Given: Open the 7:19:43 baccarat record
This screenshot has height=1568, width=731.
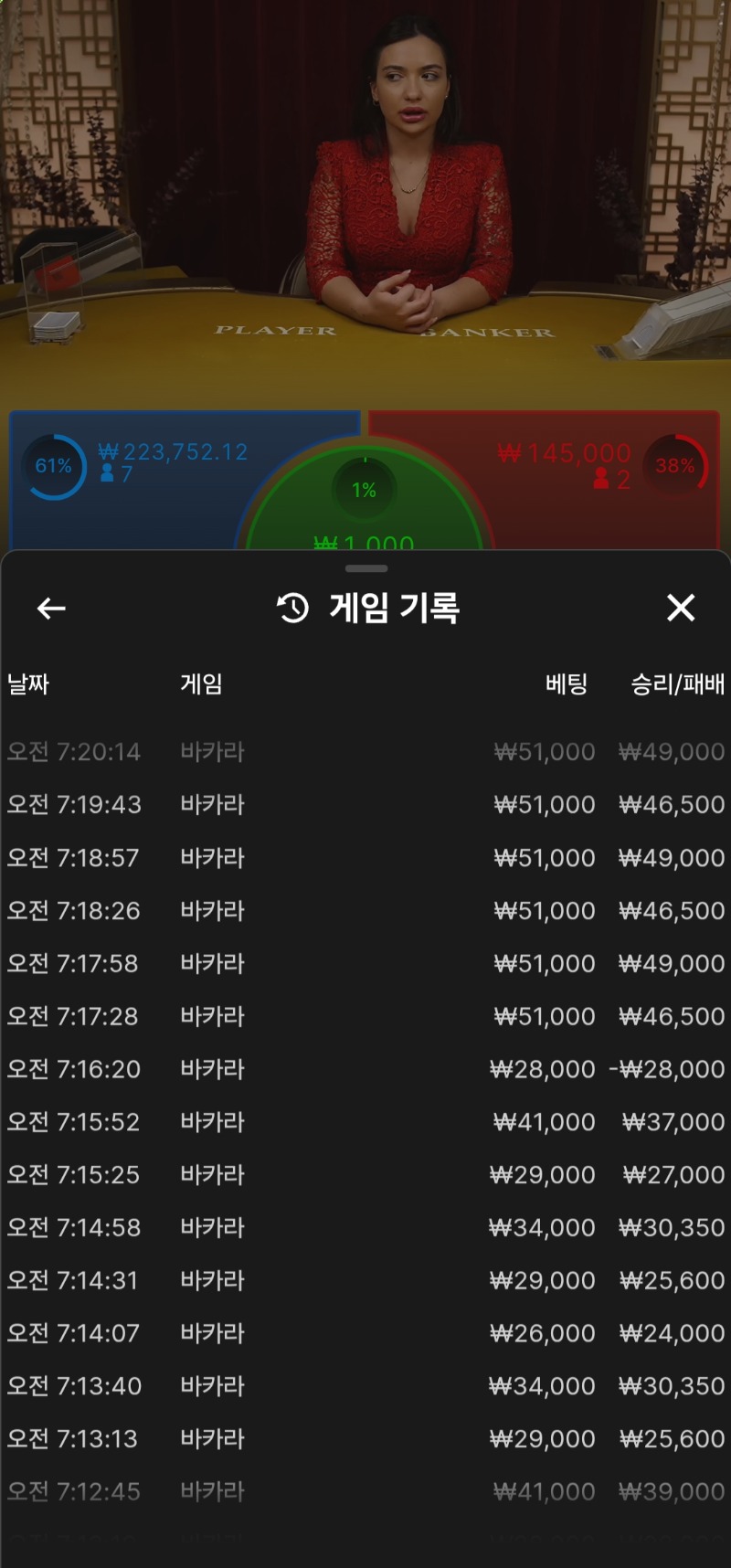Looking at the screenshot, I should 365,805.
